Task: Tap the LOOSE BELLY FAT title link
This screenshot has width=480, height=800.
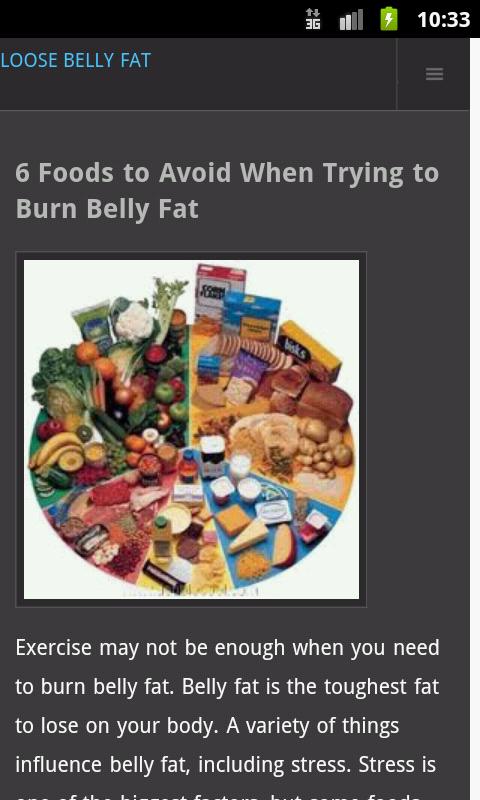Action: tap(75, 61)
